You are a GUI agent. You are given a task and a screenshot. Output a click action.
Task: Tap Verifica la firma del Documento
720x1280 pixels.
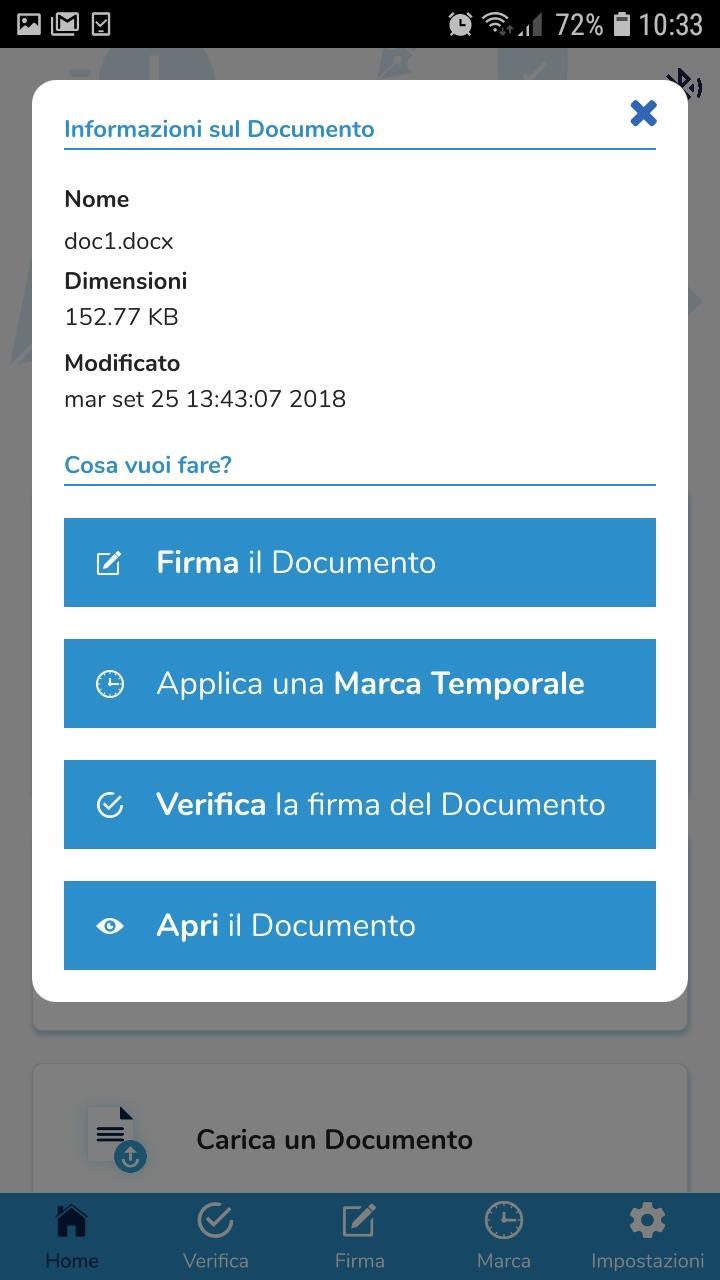click(x=360, y=804)
